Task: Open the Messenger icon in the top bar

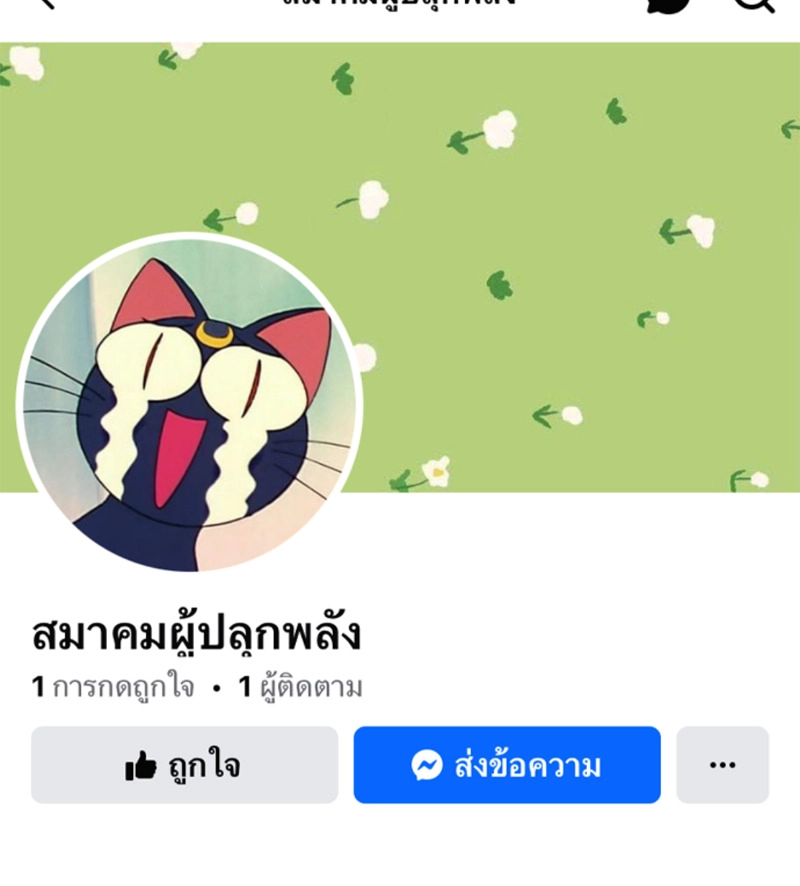Action: point(668,5)
